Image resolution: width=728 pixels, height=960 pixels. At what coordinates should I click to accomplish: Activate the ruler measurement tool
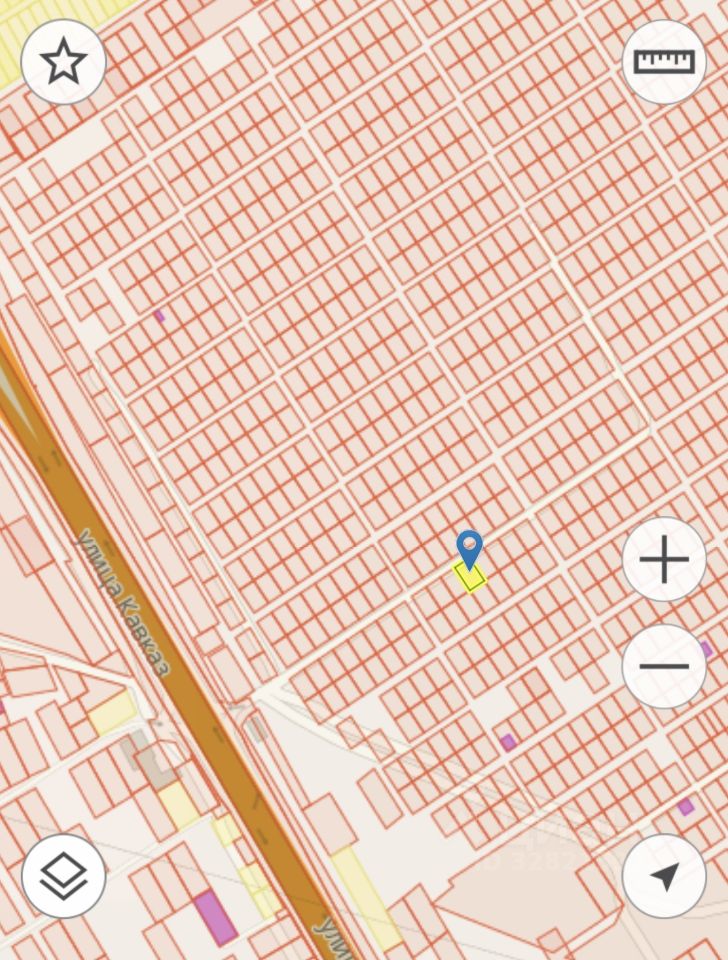point(664,62)
